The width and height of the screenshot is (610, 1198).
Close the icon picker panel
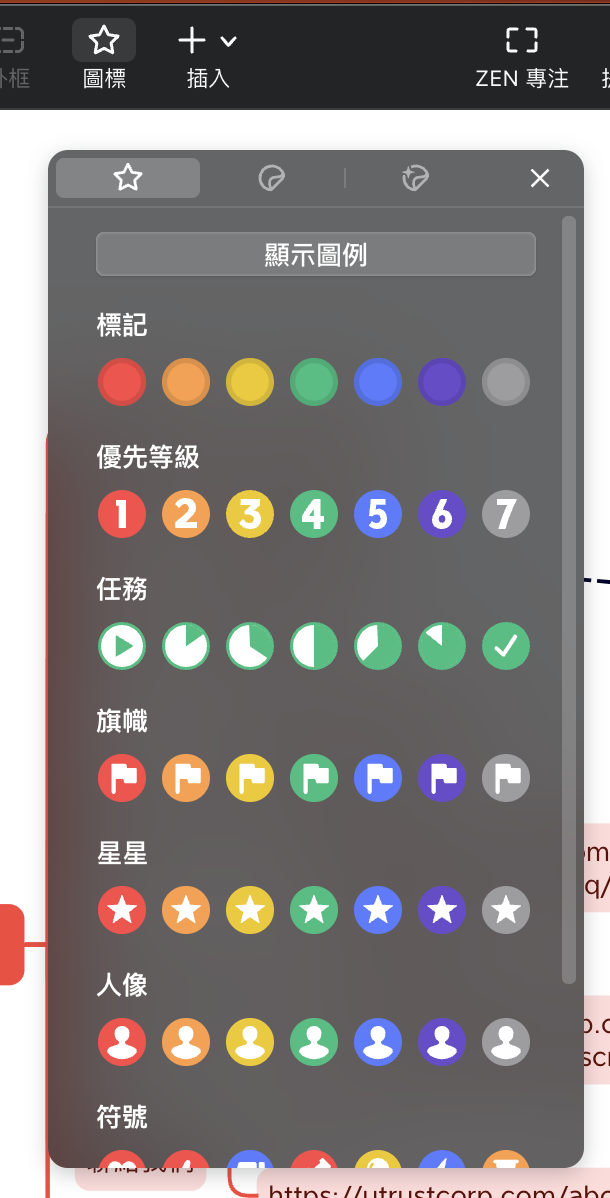(x=540, y=178)
